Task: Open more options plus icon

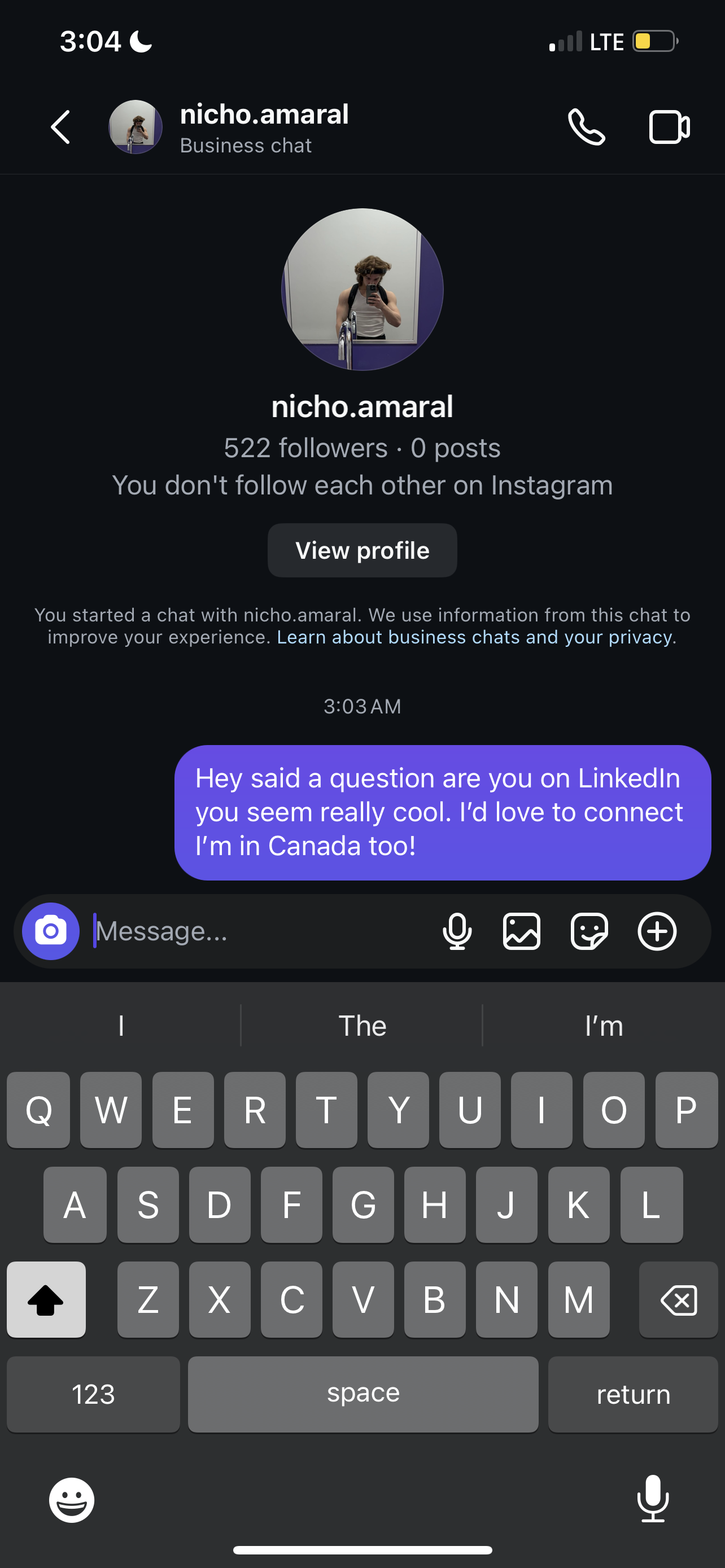Action: (657, 931)
